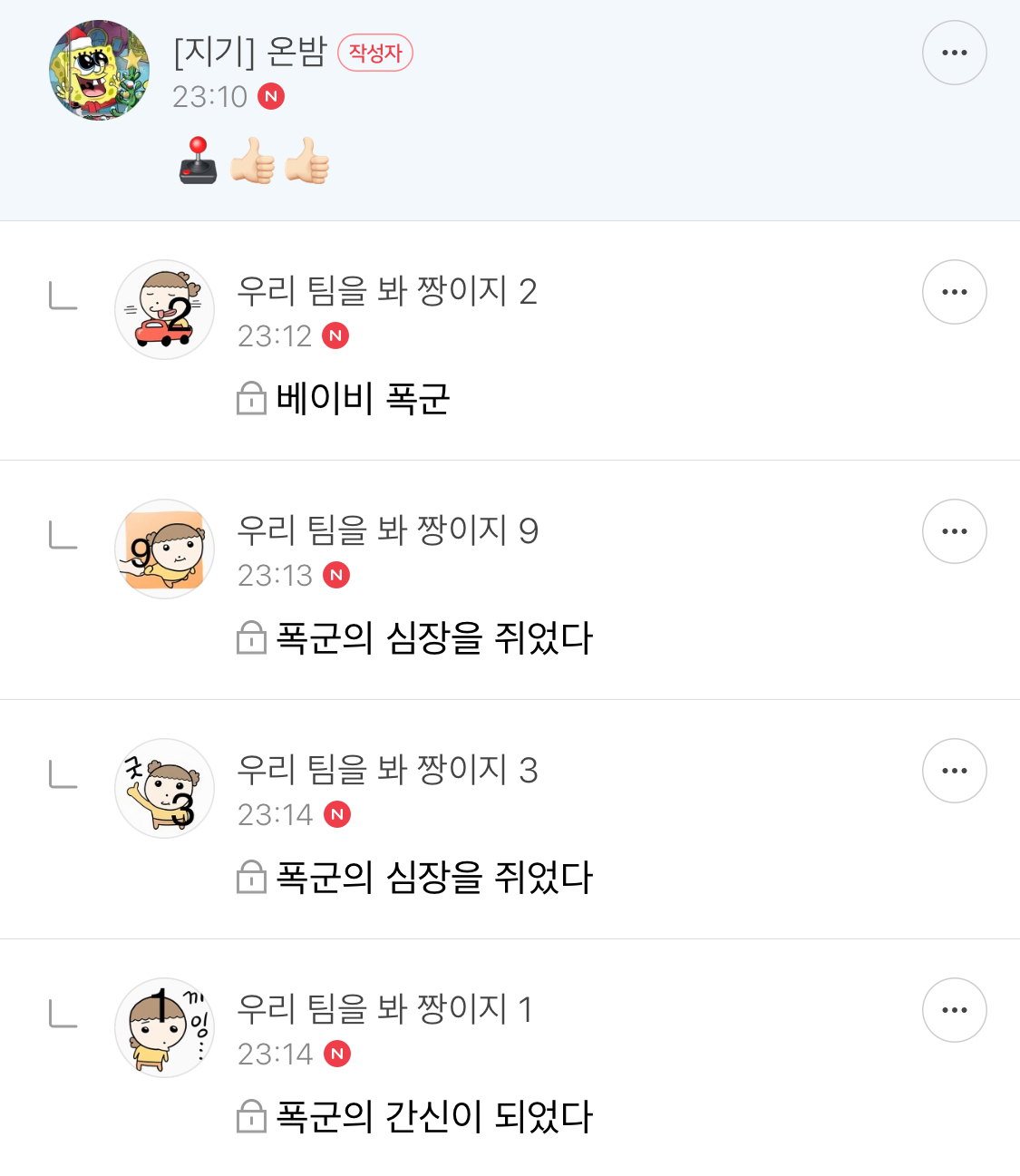Open avatar of '우리 팀을 봐 짱이지 1'

(x=164, y=1027)
